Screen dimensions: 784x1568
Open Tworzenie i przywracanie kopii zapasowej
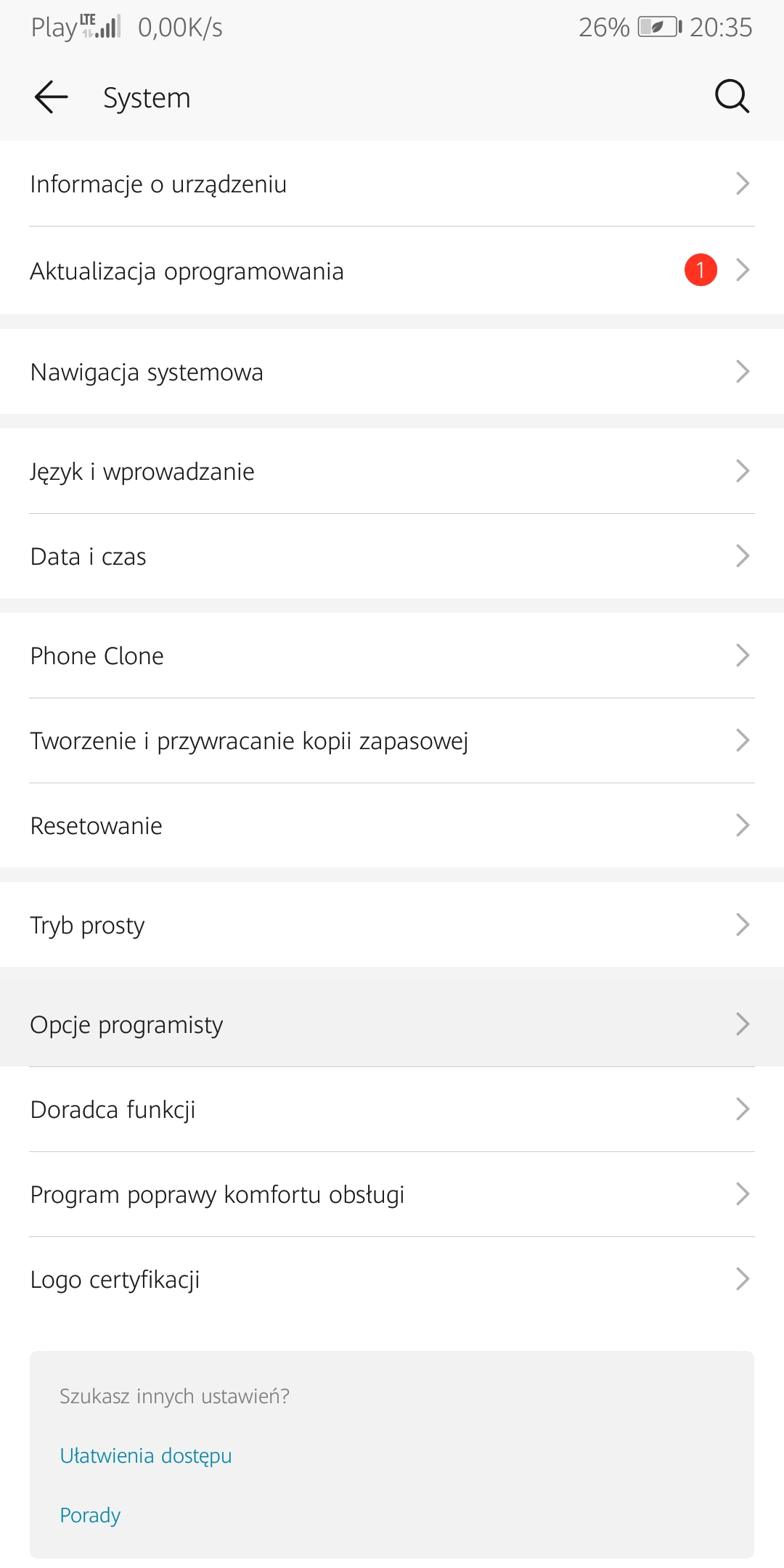392,740
